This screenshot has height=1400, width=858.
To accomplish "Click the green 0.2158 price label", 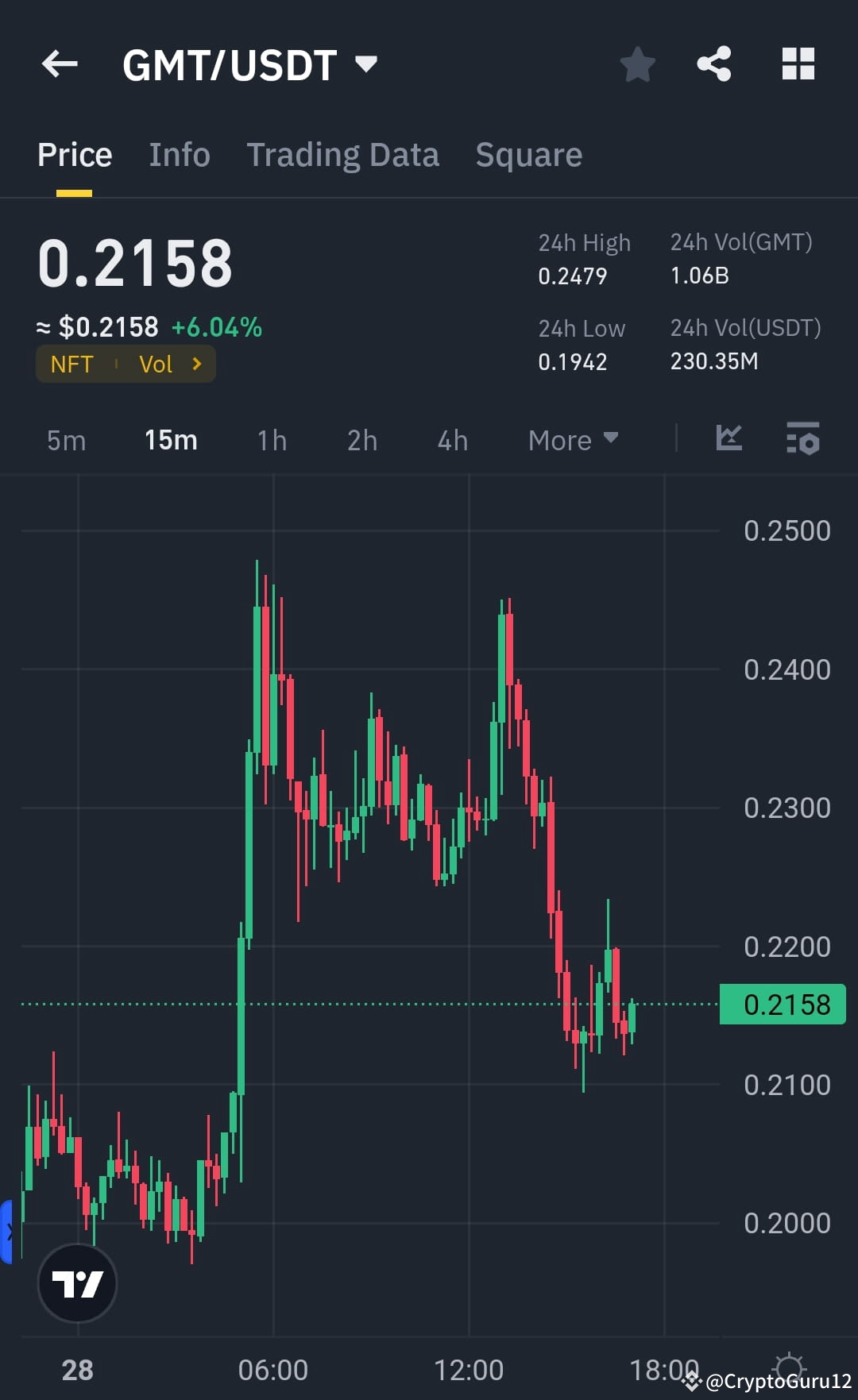I will coord(782,1003).
